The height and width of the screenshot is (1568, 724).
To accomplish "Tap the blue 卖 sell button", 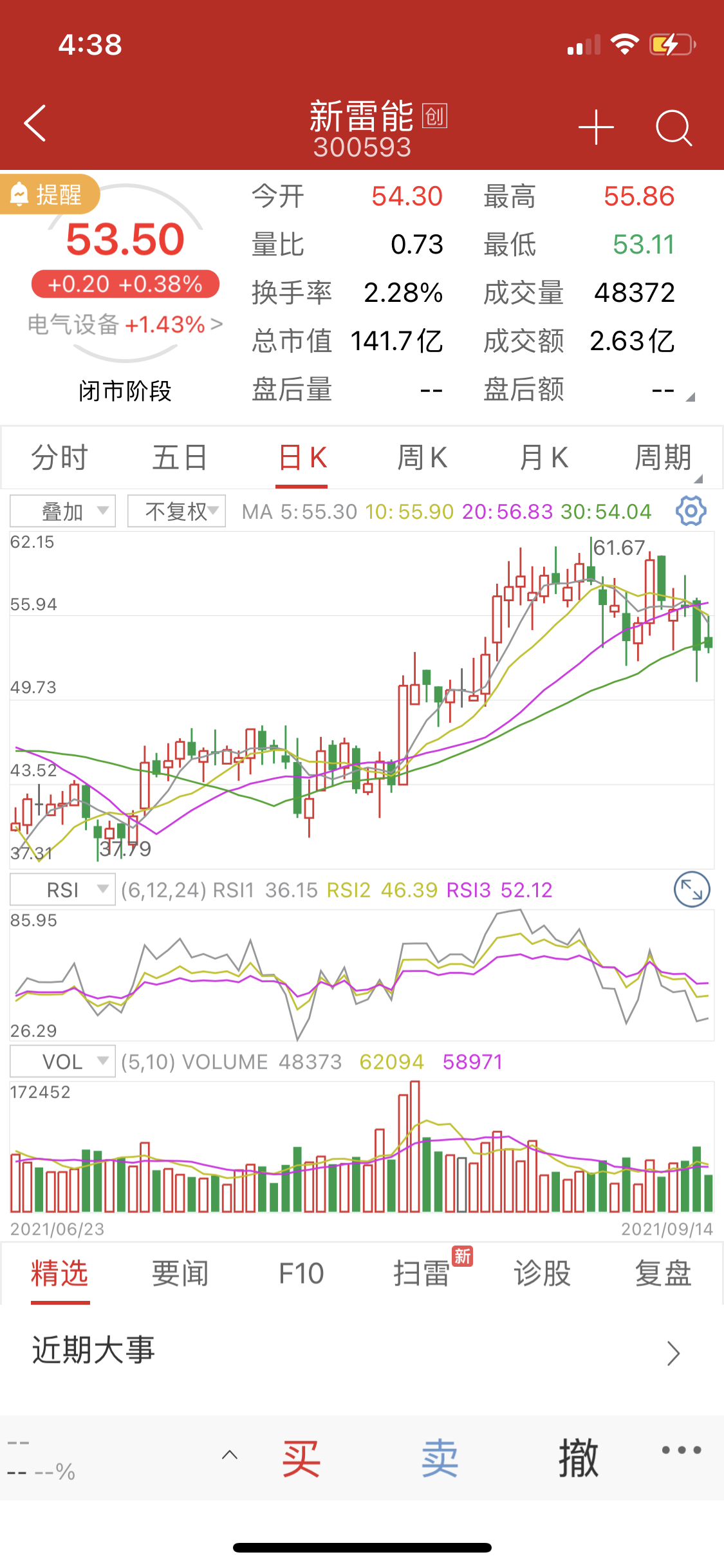I will pyautogui.click(x=440, y=1459).
